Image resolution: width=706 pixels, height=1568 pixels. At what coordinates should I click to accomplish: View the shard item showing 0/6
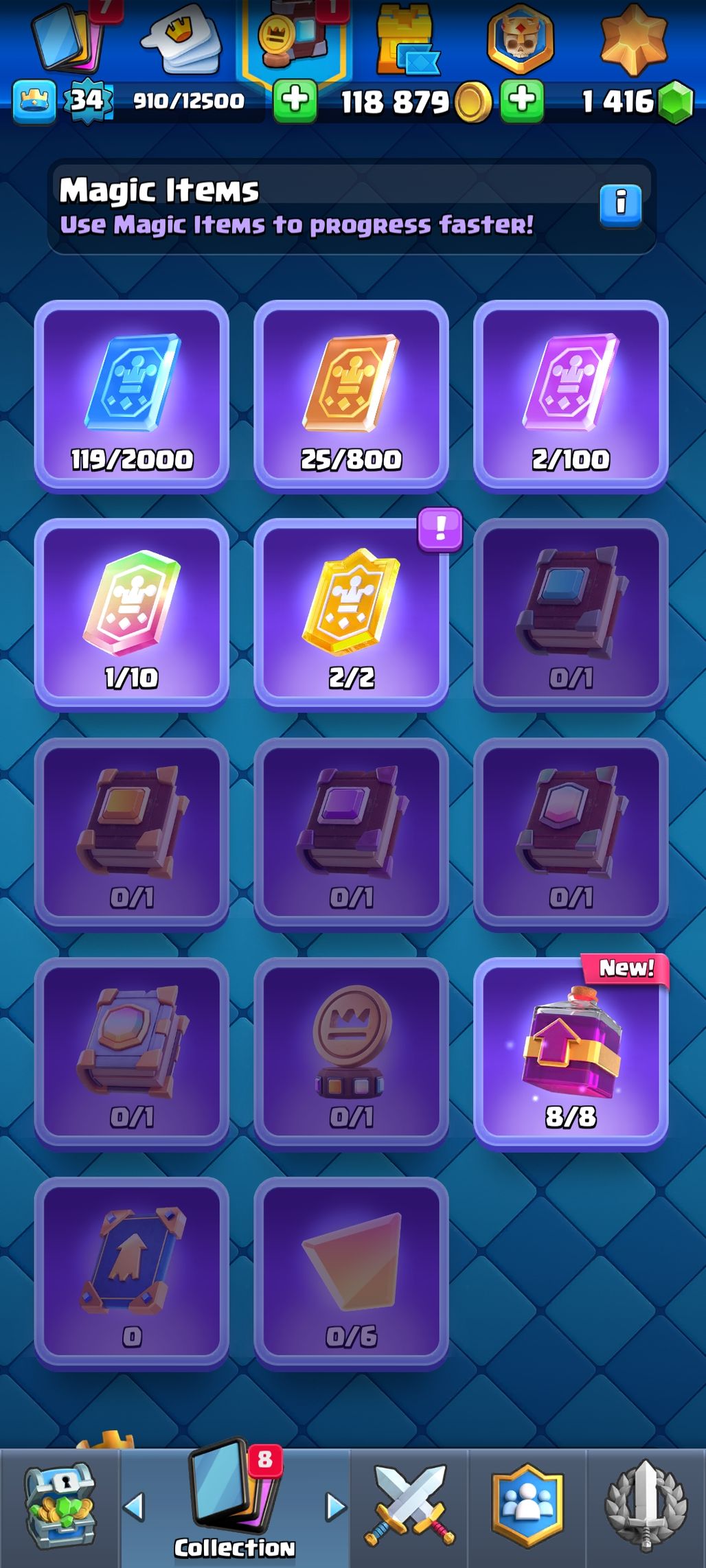point(351,1271)
